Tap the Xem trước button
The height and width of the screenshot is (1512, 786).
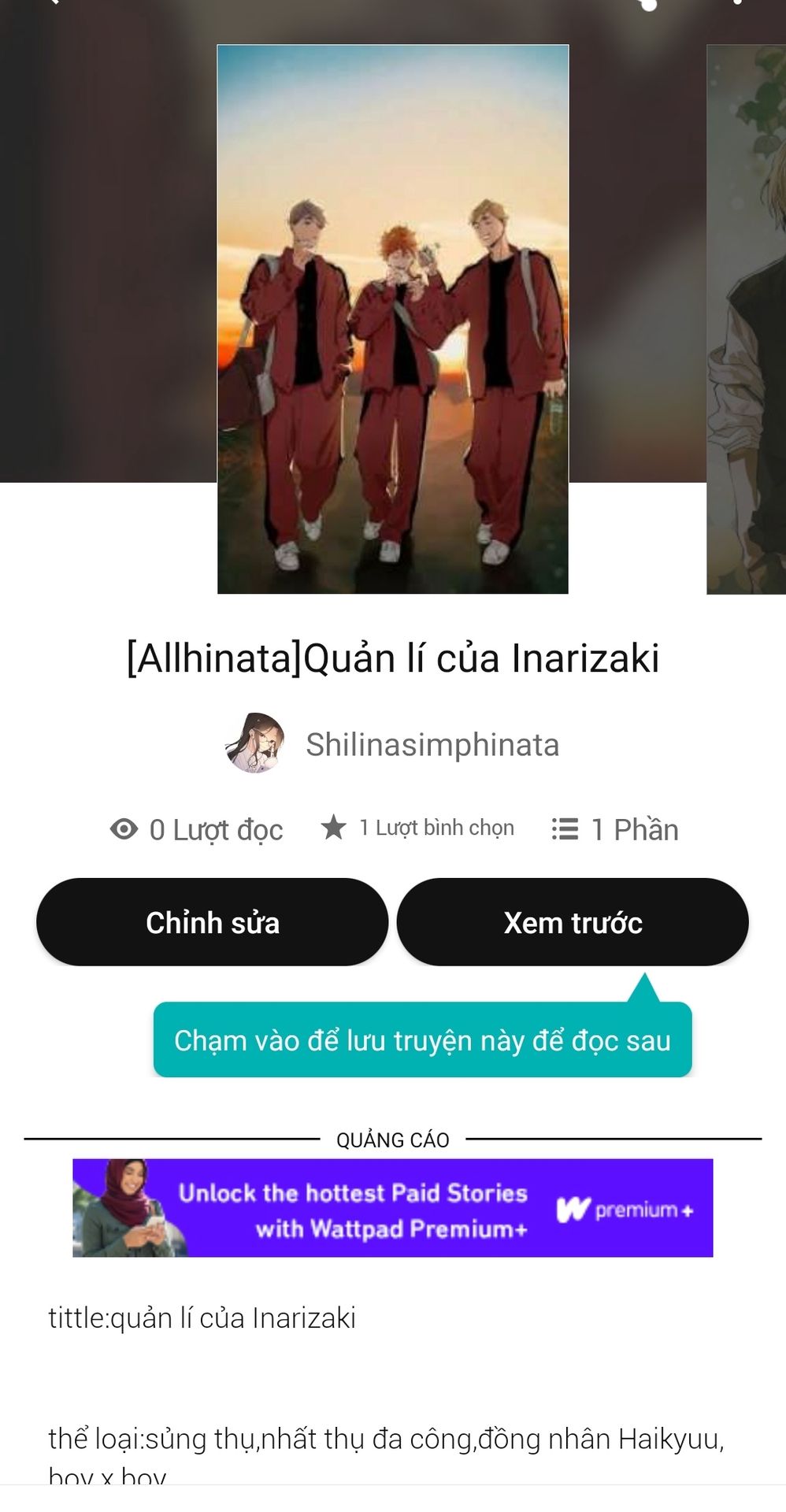573,922
